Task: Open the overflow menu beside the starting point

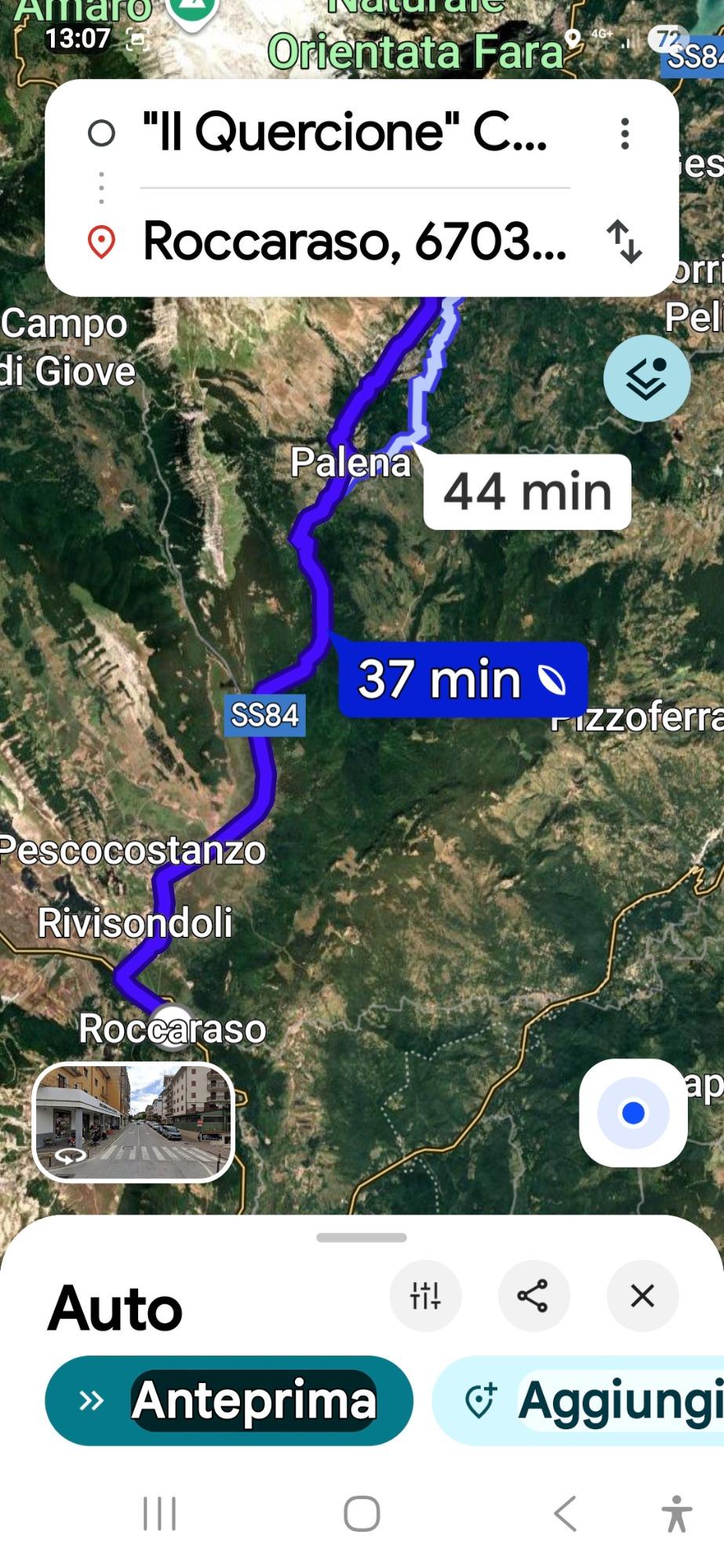Action: coord(624,134)
